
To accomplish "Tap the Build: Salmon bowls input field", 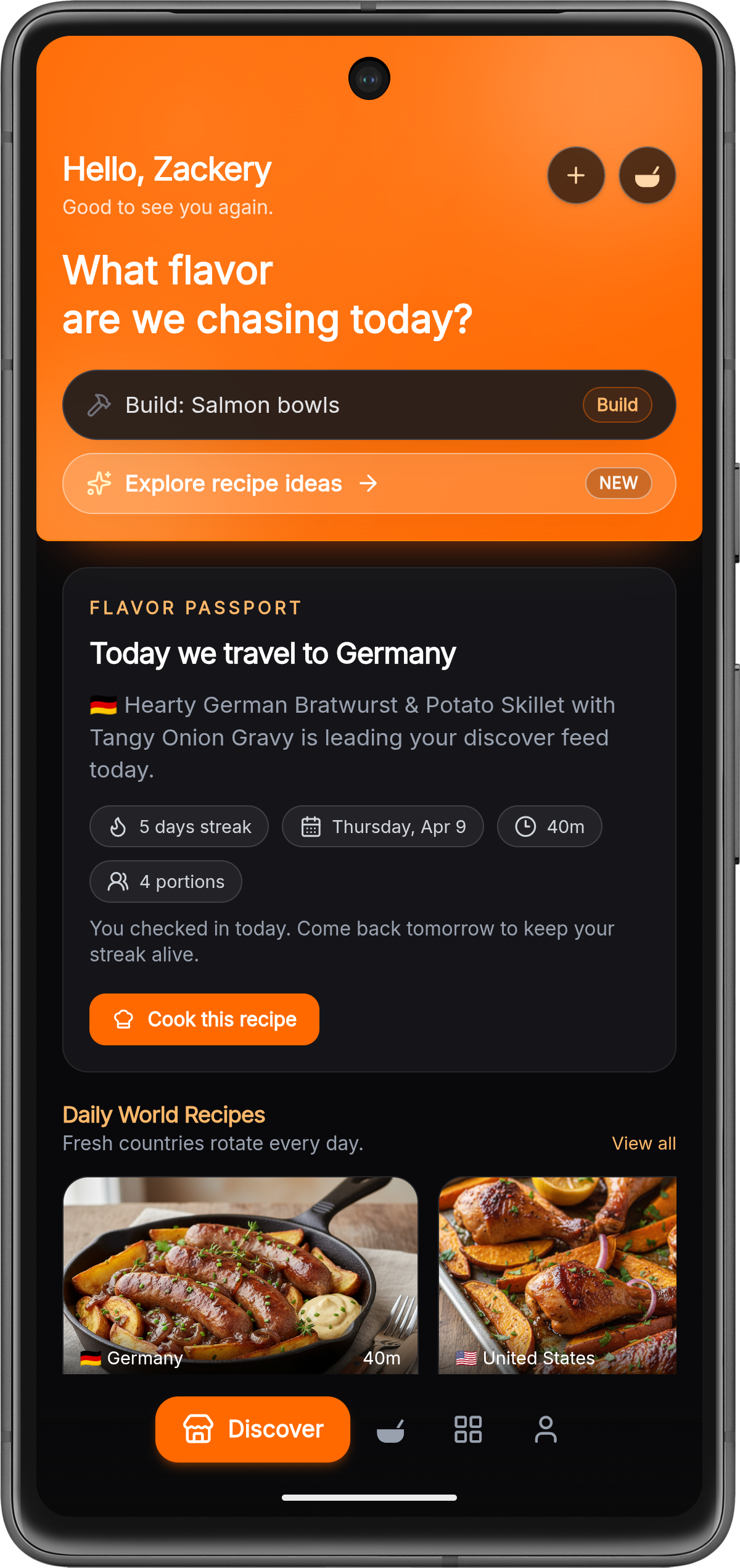I will (x=321, y=405).
